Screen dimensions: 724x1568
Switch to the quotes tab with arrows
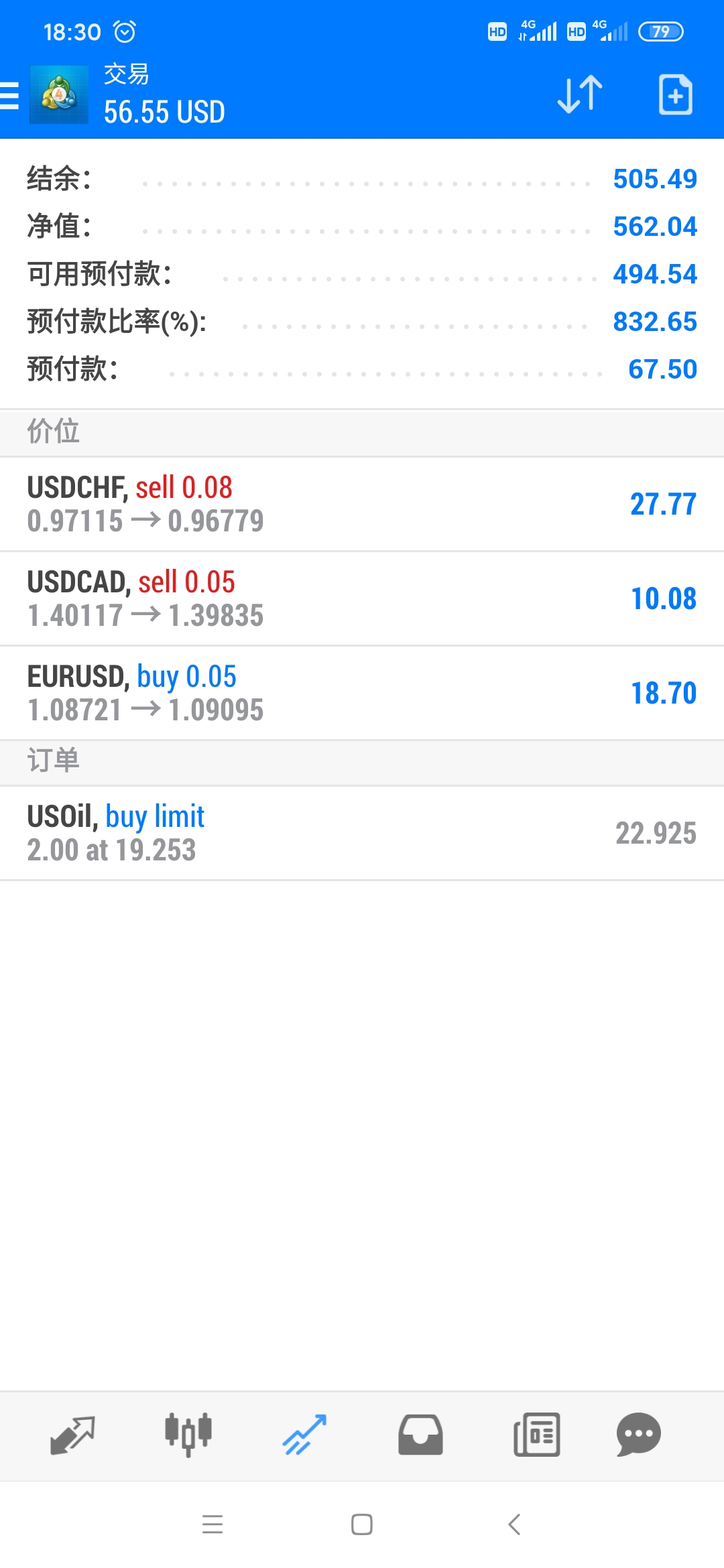pyautogui.click(x=72, y=1435)
